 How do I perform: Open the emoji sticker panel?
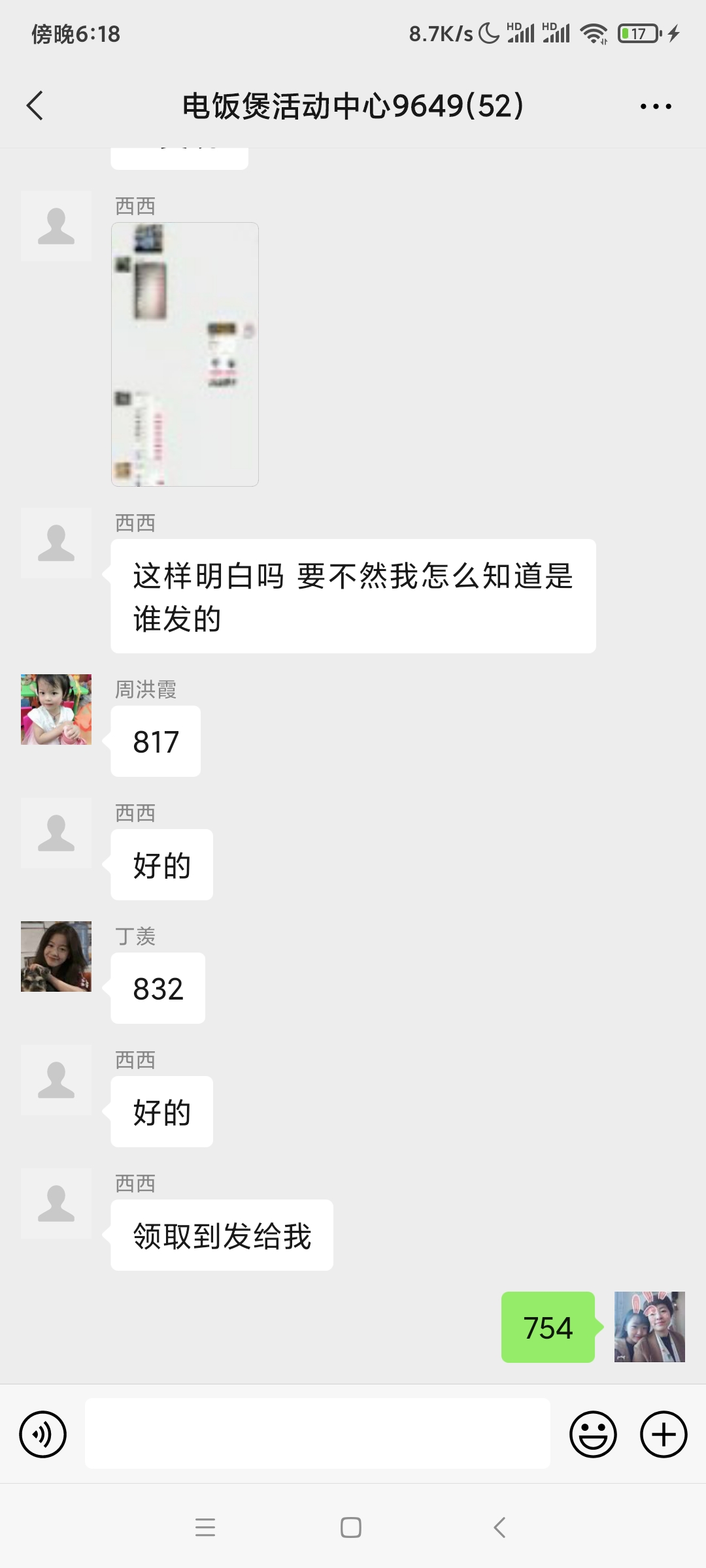point(593,1434)
